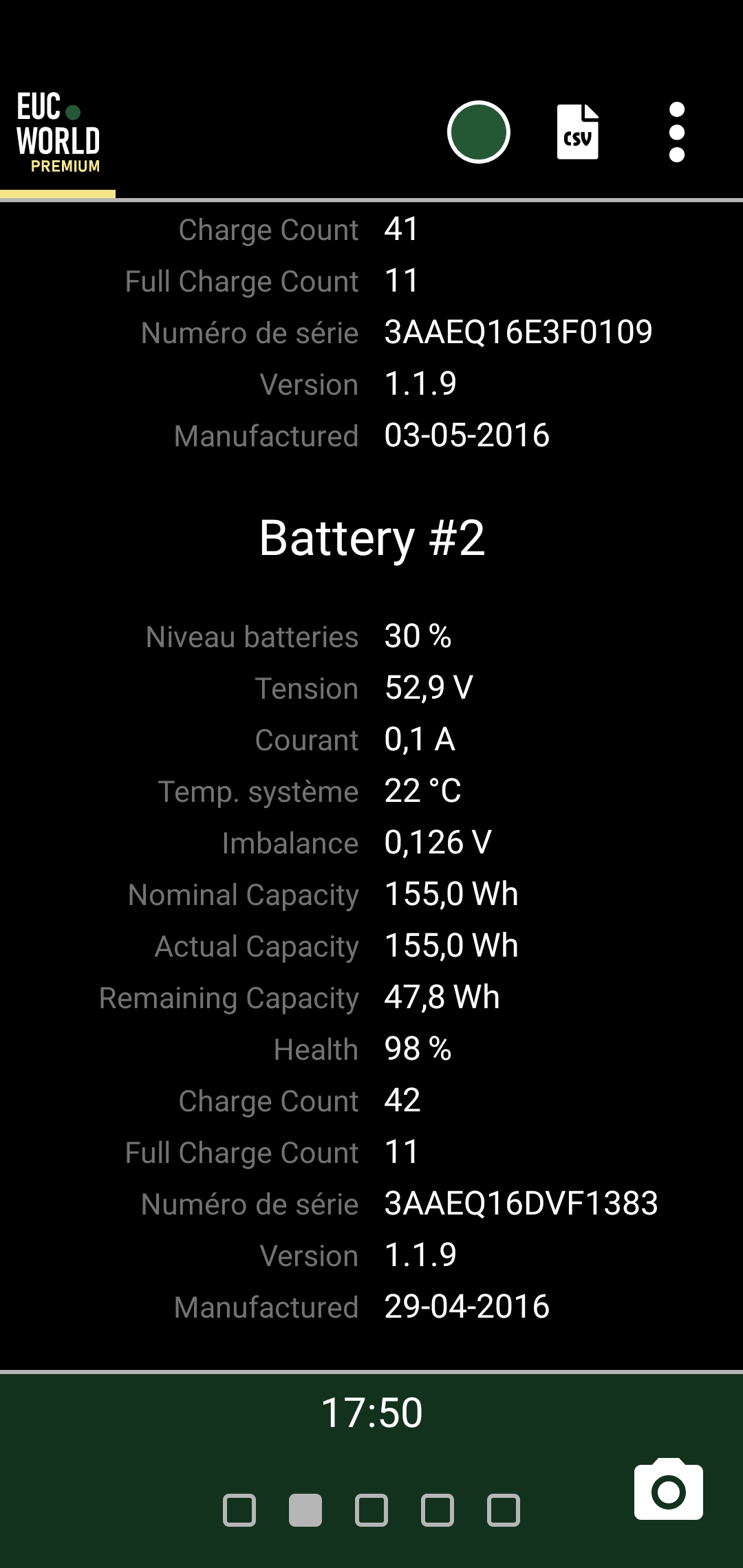Select the fourth page indicator square
Viewport: 743px width, 1568px height.
[438, 1510]
